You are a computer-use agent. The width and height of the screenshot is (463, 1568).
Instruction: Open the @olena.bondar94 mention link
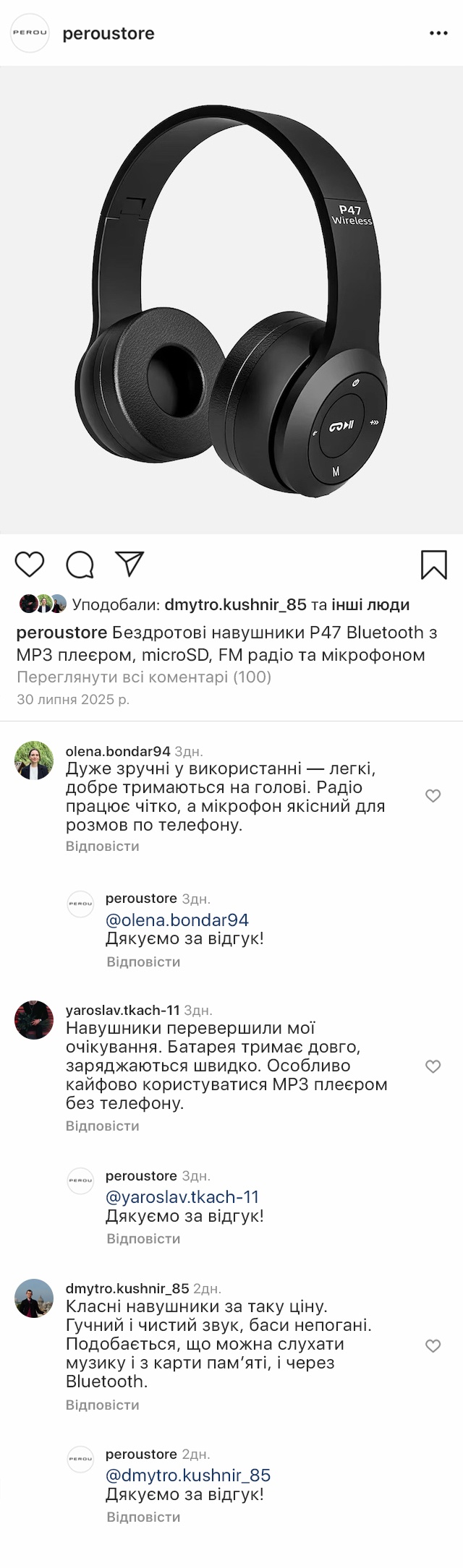coord(177,920)
